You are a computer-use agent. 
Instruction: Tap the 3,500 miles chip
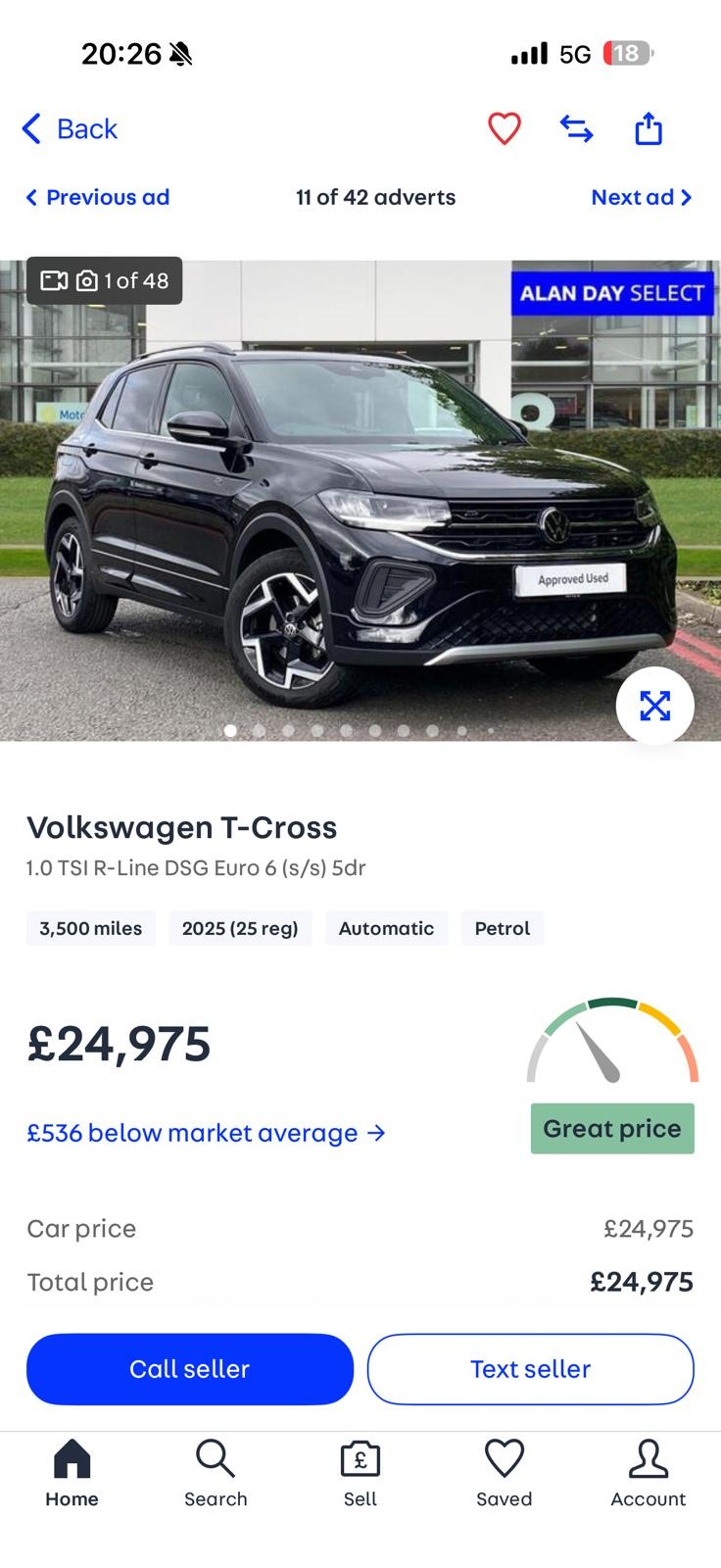coord(90,928)
